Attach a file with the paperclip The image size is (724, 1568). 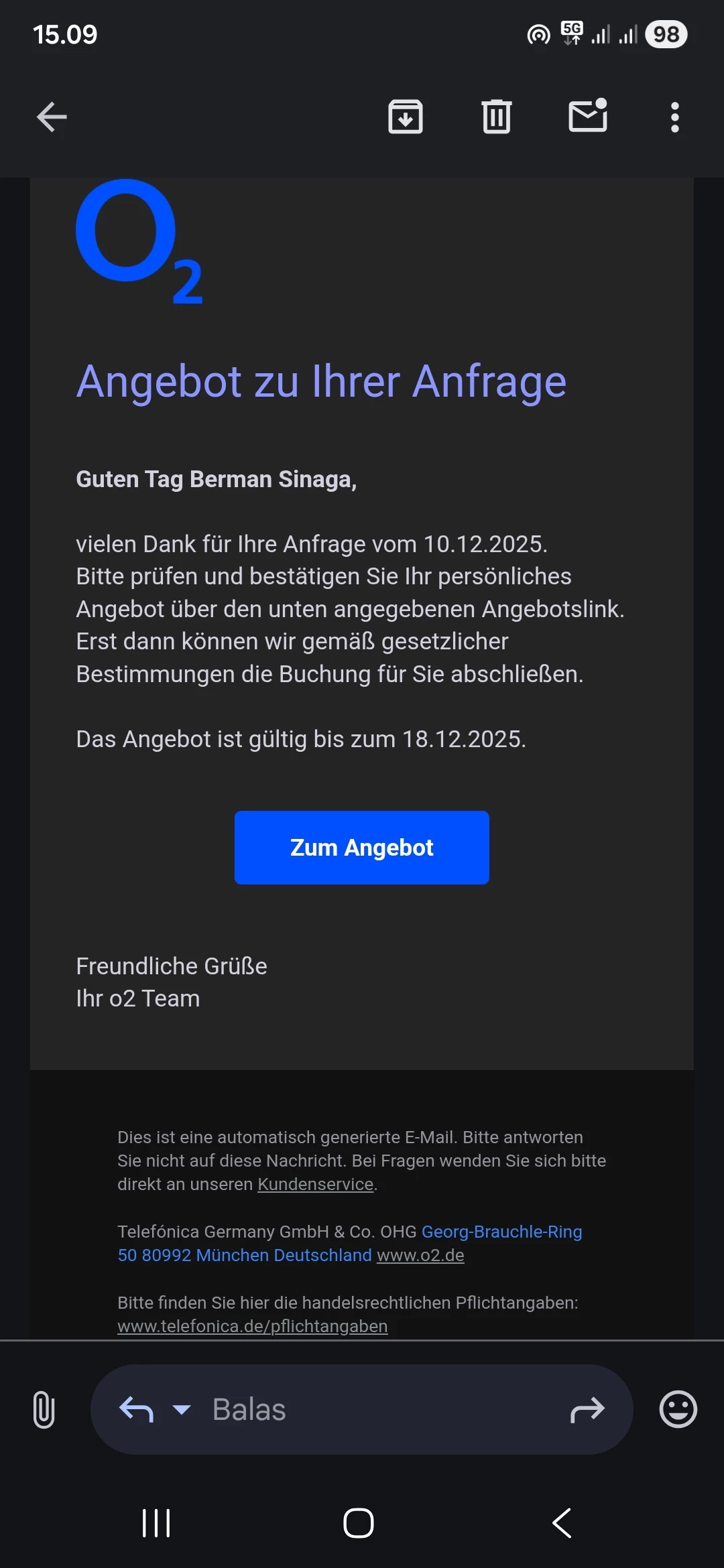coord(44,1409)
